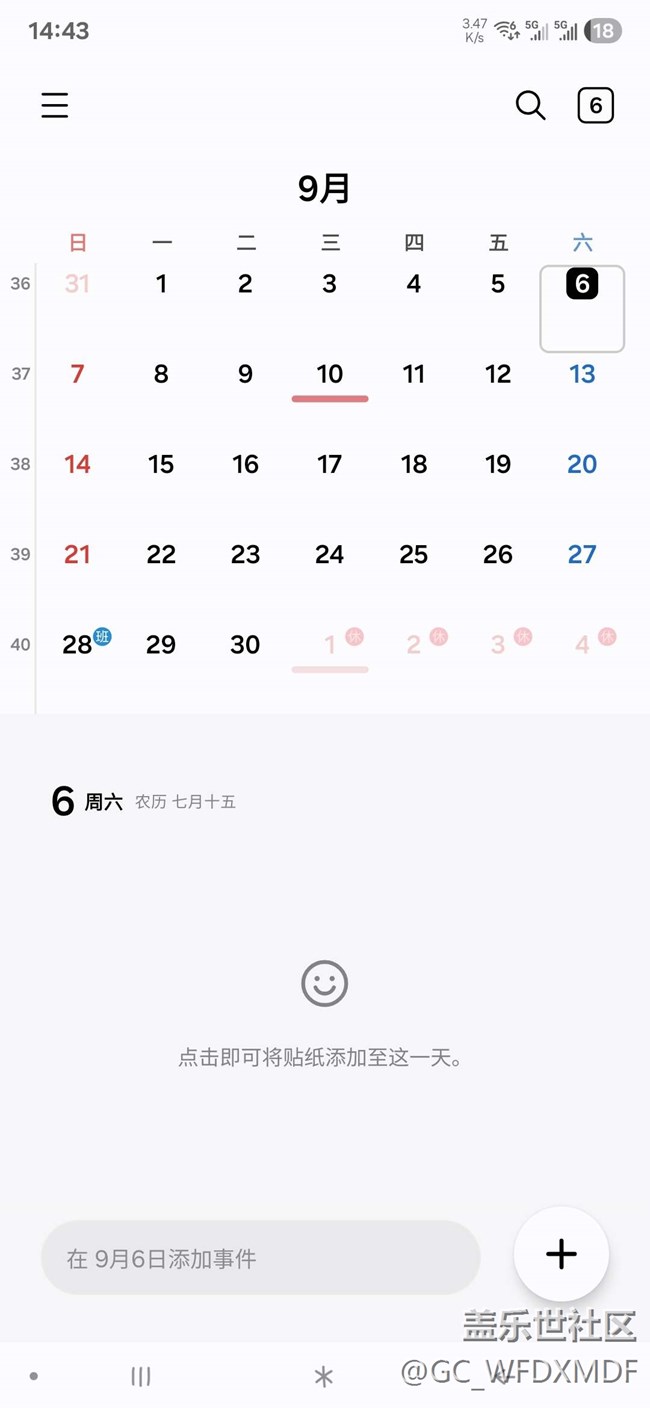The height and width of the screenshot is (1408, 650).
Task: Jump to today with the 6 icon
Action: pyautogui.click(x=595, y=105)
